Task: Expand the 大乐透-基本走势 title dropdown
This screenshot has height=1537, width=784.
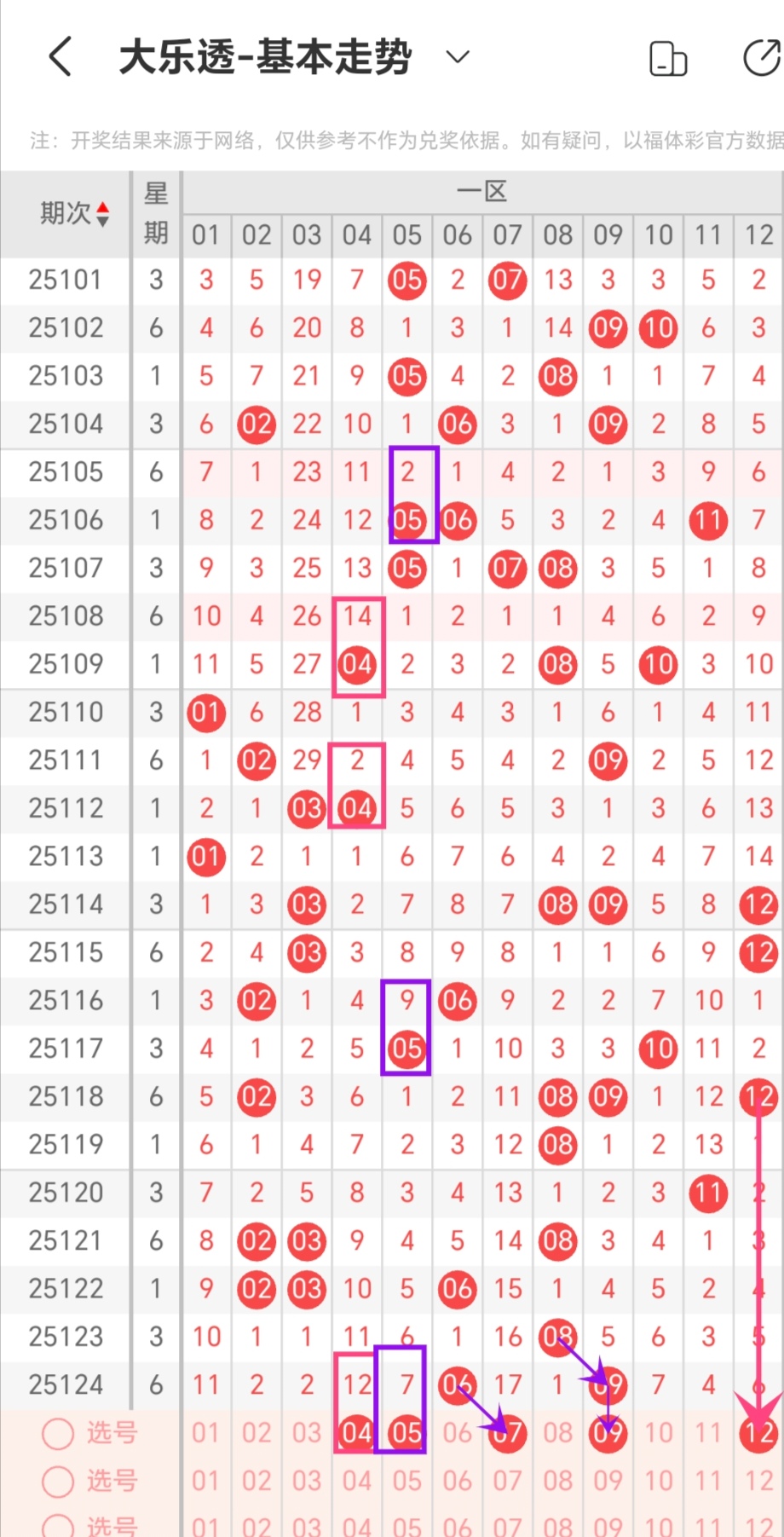Action: pos(458,57)
